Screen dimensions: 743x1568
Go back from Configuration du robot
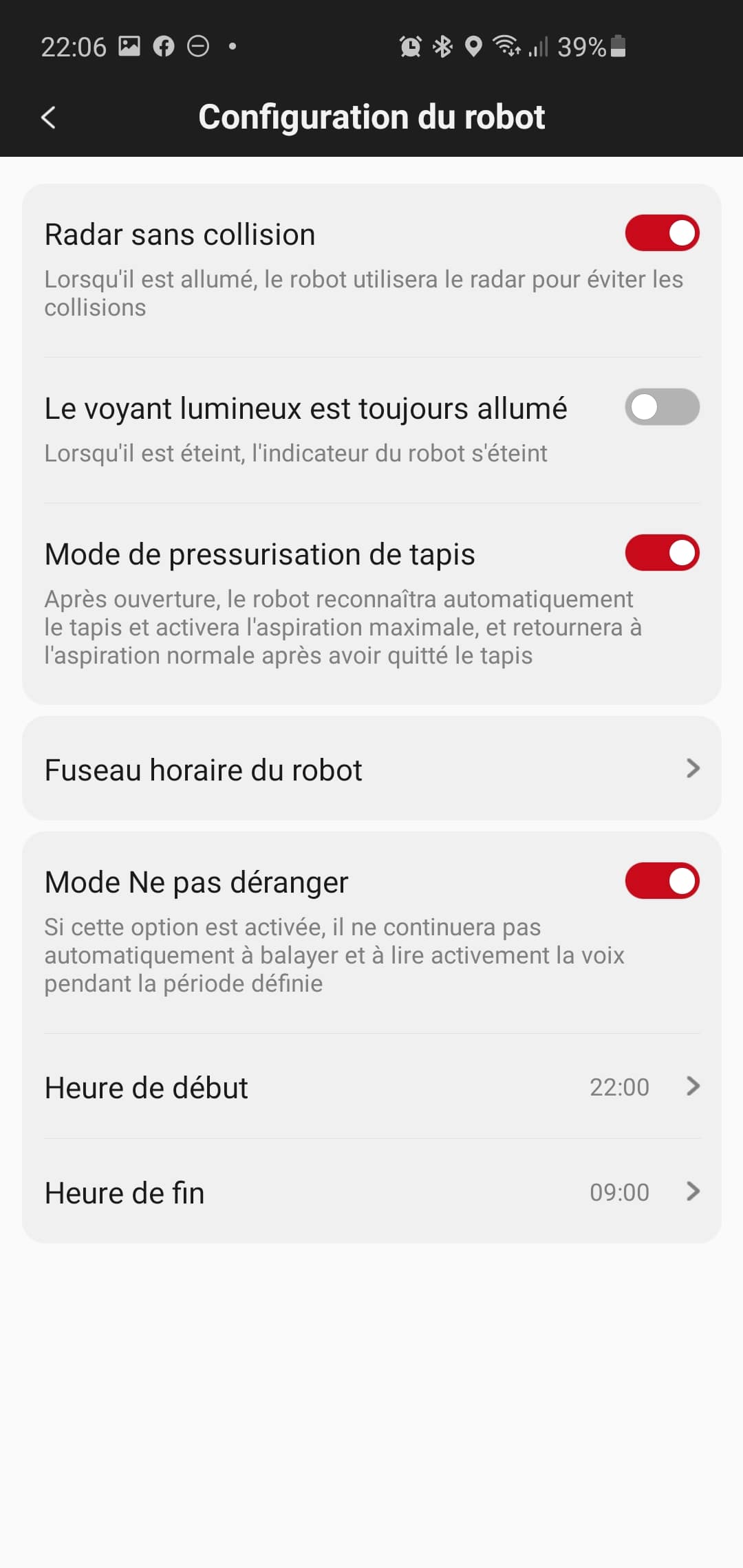coord(48,118)
